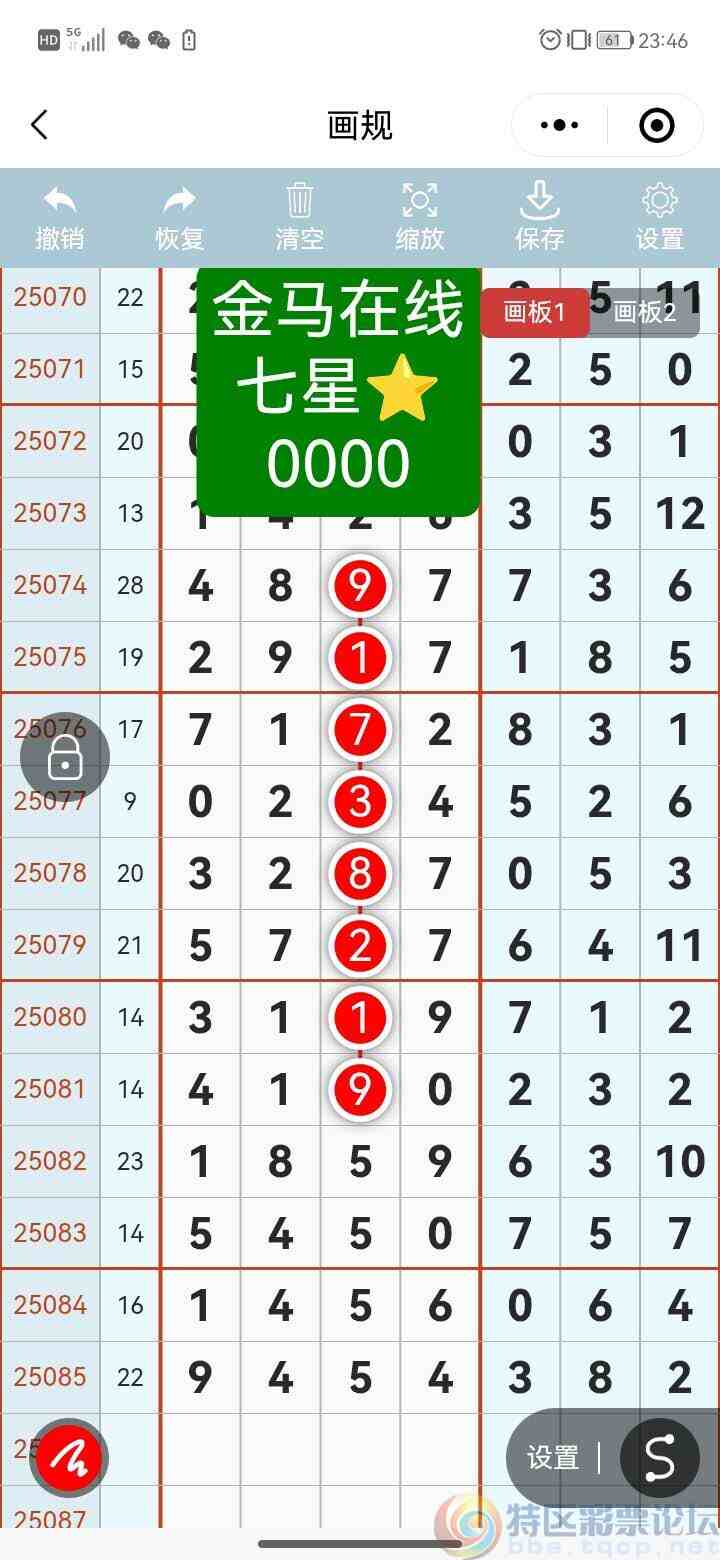Click the bottom 设置 button
The image size is (720, 1560).
pos(551,1458)
